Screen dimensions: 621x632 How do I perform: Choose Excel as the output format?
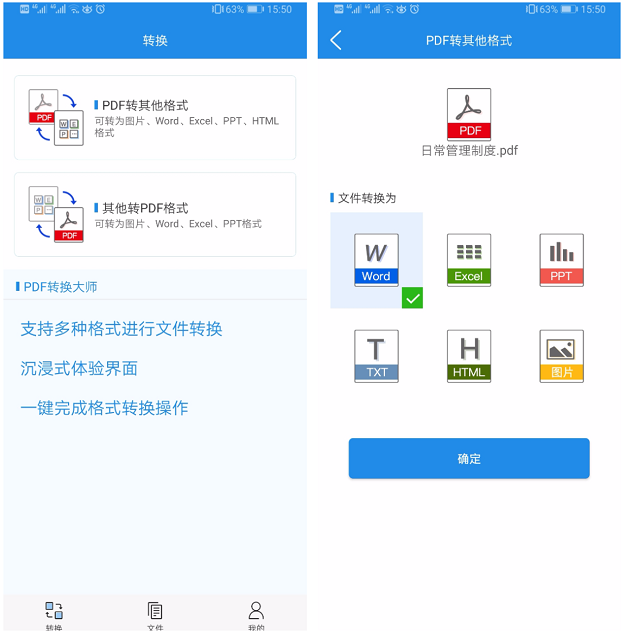[468, 260]
